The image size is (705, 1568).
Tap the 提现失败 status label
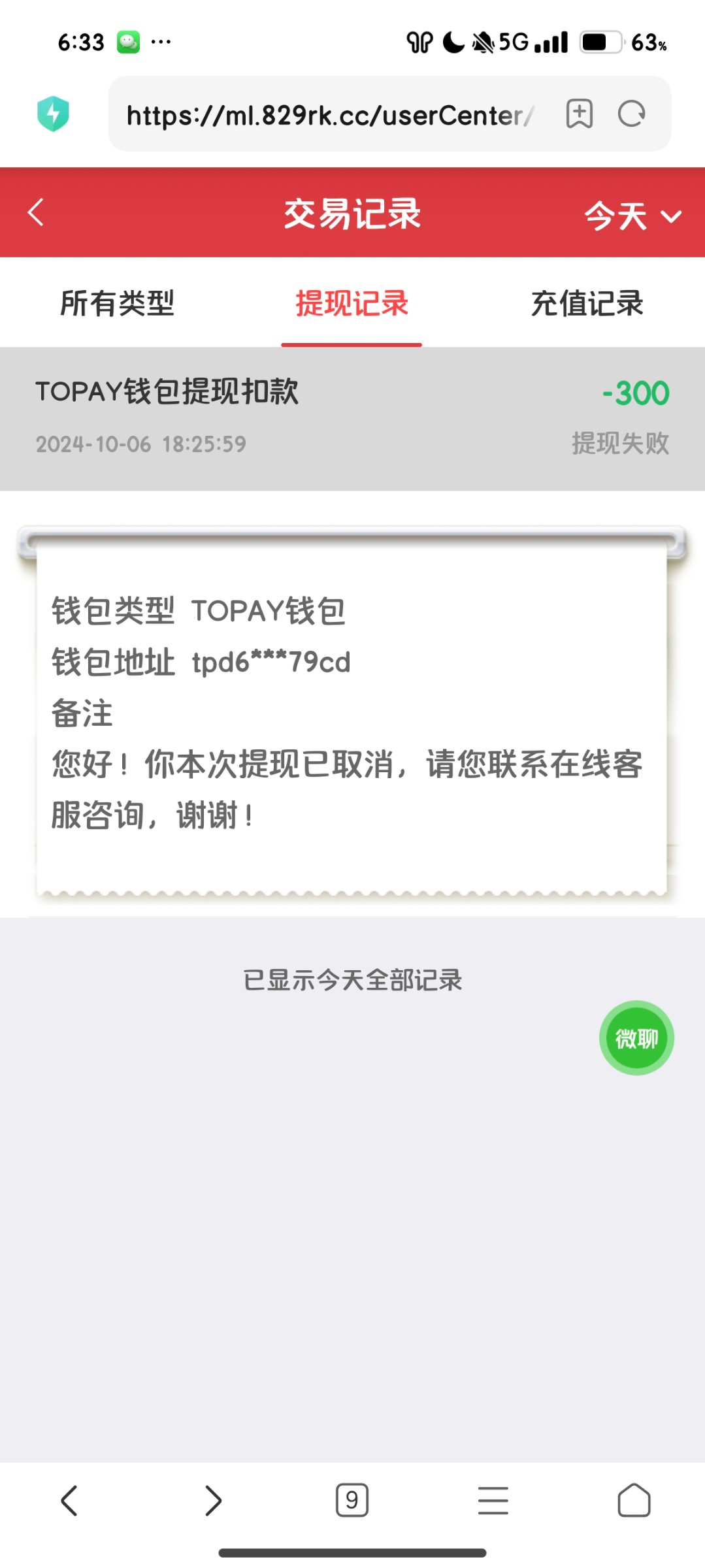point(619,444)
